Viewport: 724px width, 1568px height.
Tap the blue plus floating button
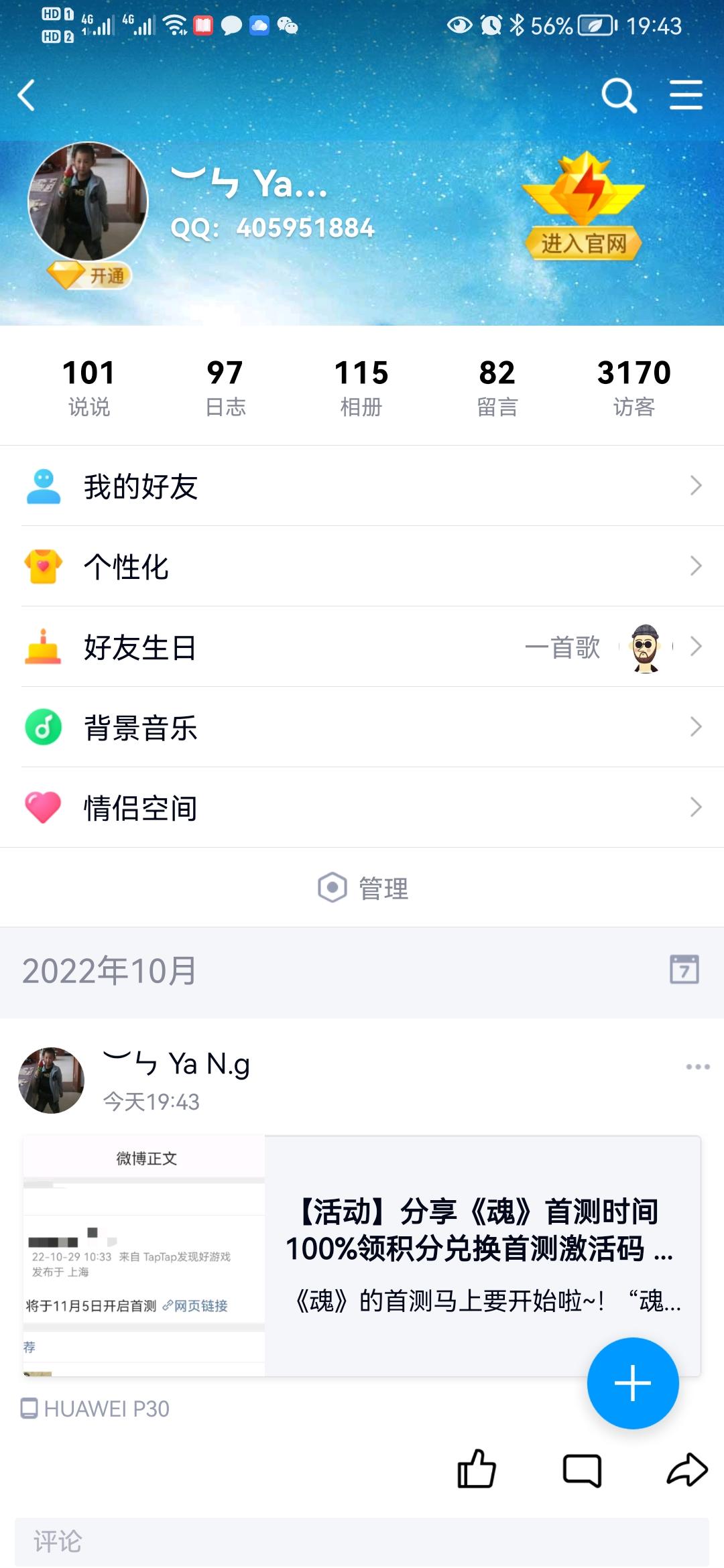[x=633, y=1384]
